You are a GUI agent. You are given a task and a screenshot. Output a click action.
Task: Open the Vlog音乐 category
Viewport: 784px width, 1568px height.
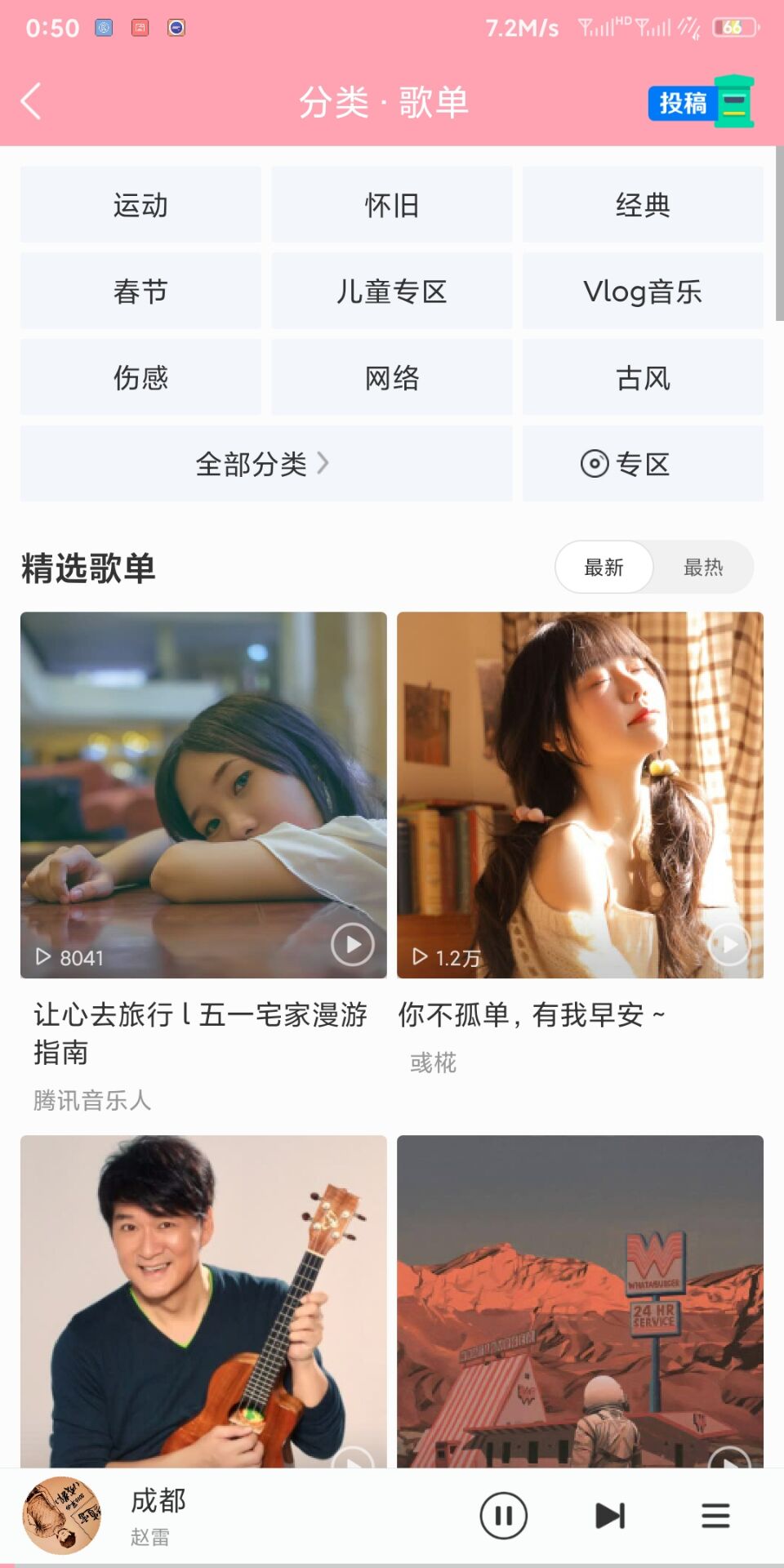point(643,292)
